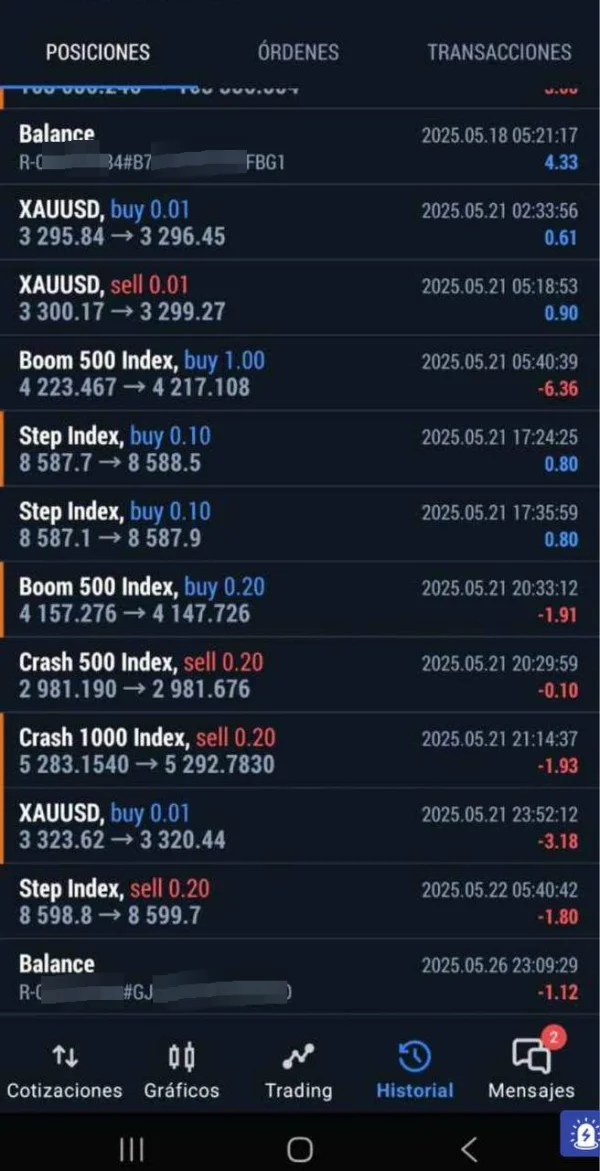Screen dimensions: 600x1171
Task: Expand XAUUSD buy 0.01 at 3 295.84
Action: [x=300, y=223]
